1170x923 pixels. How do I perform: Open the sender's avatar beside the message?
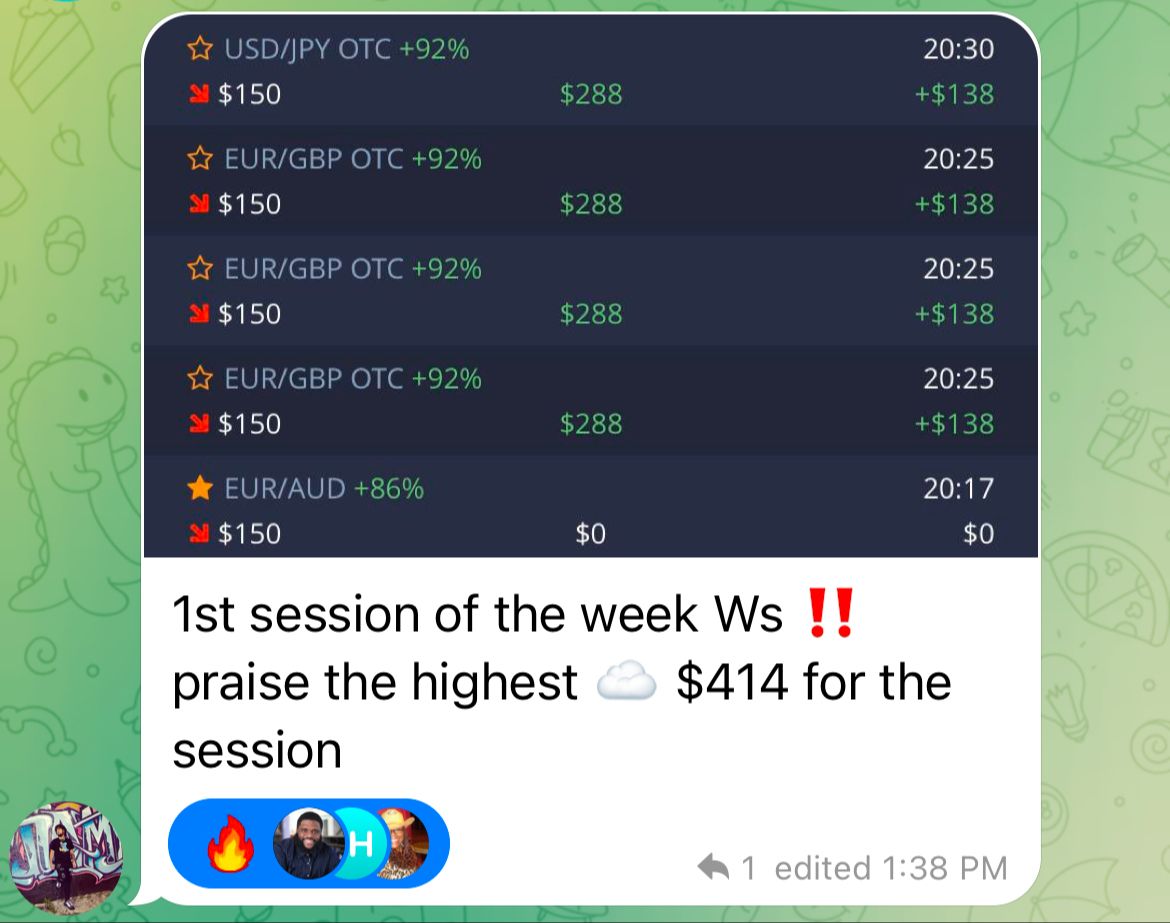[66, 857]
